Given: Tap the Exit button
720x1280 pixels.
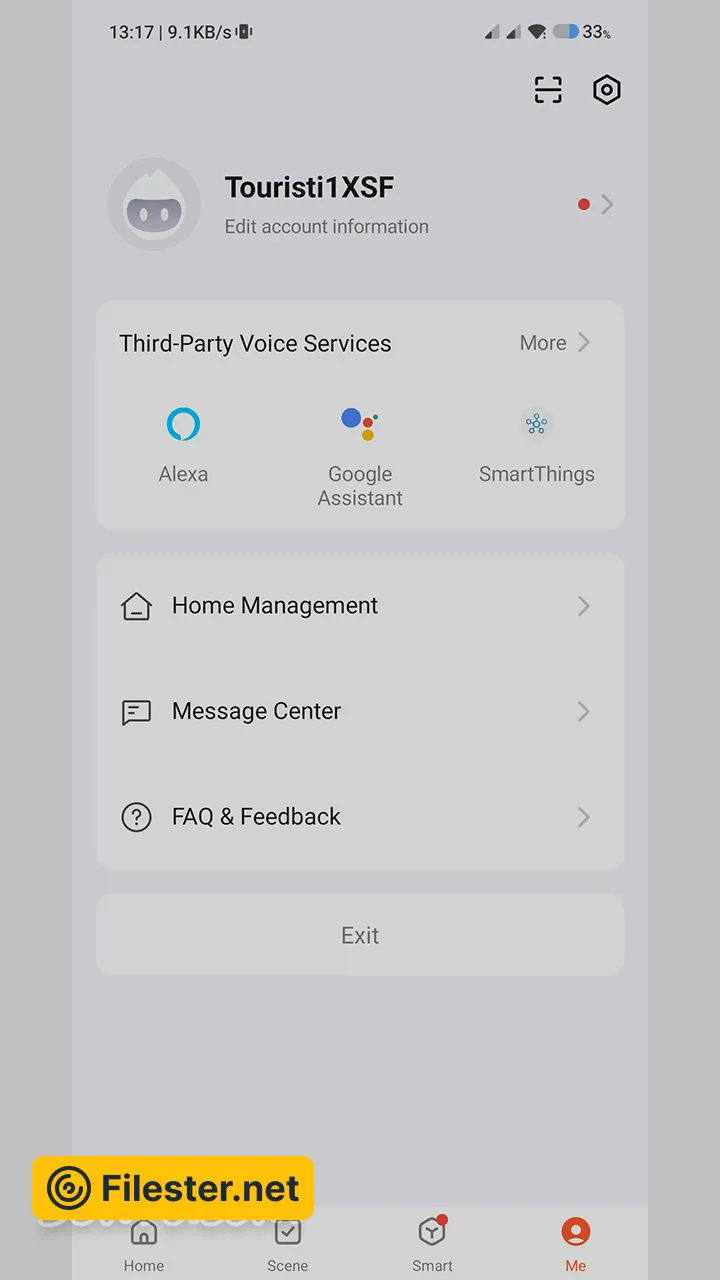Looking at the screenshot, I should click(x=360, y=935).
